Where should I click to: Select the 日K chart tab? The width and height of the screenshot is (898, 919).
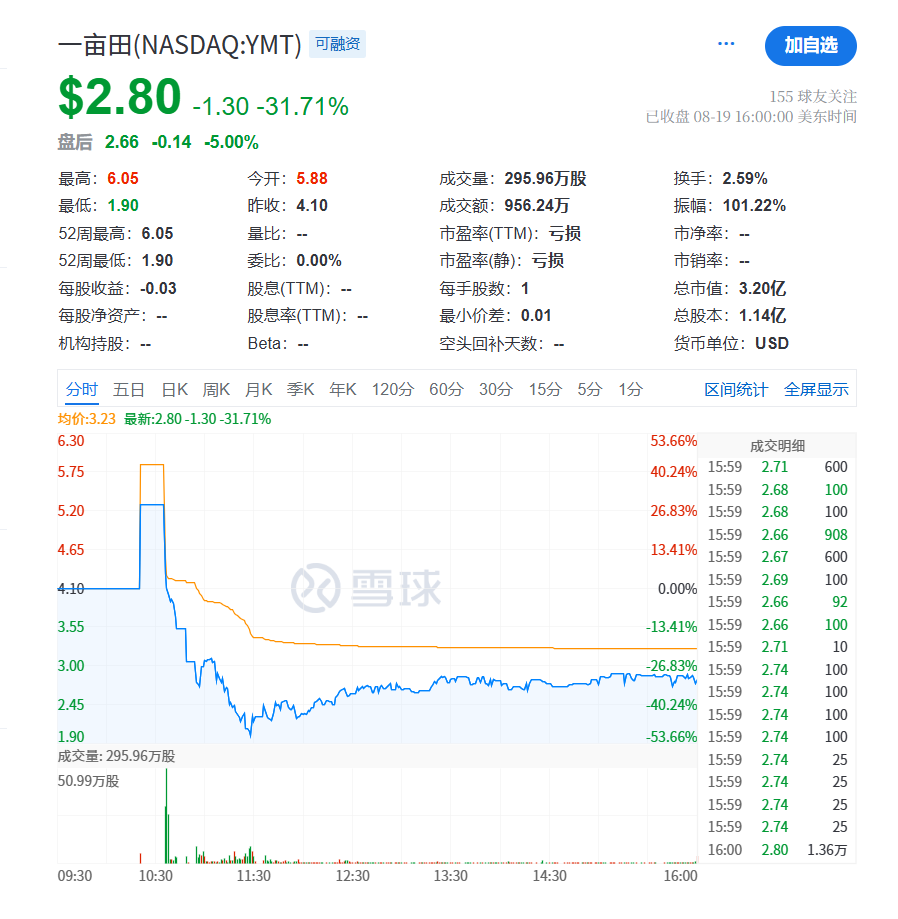click(x=175, y=390)
